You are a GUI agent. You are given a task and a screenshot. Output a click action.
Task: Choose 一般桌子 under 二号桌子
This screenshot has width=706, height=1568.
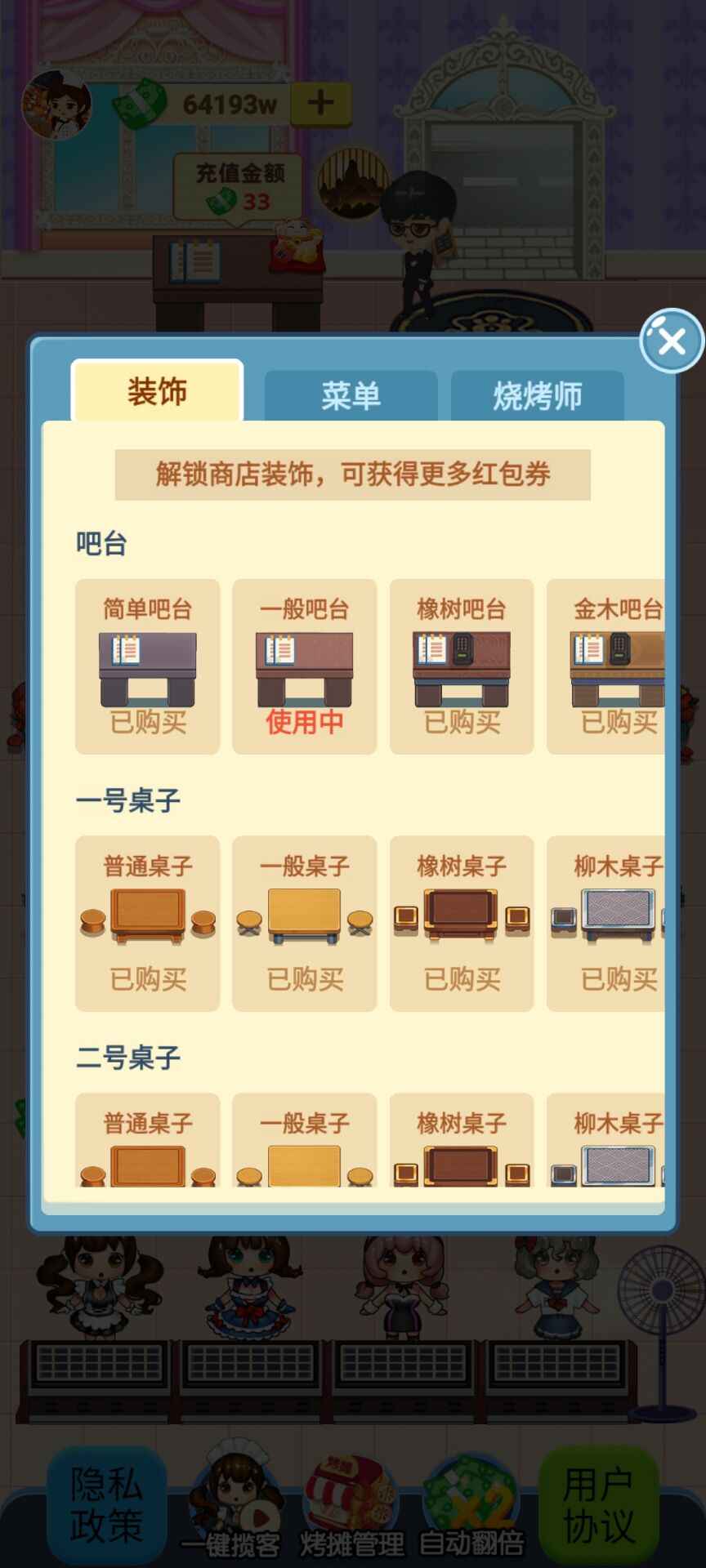click(x=305, y=1140)
